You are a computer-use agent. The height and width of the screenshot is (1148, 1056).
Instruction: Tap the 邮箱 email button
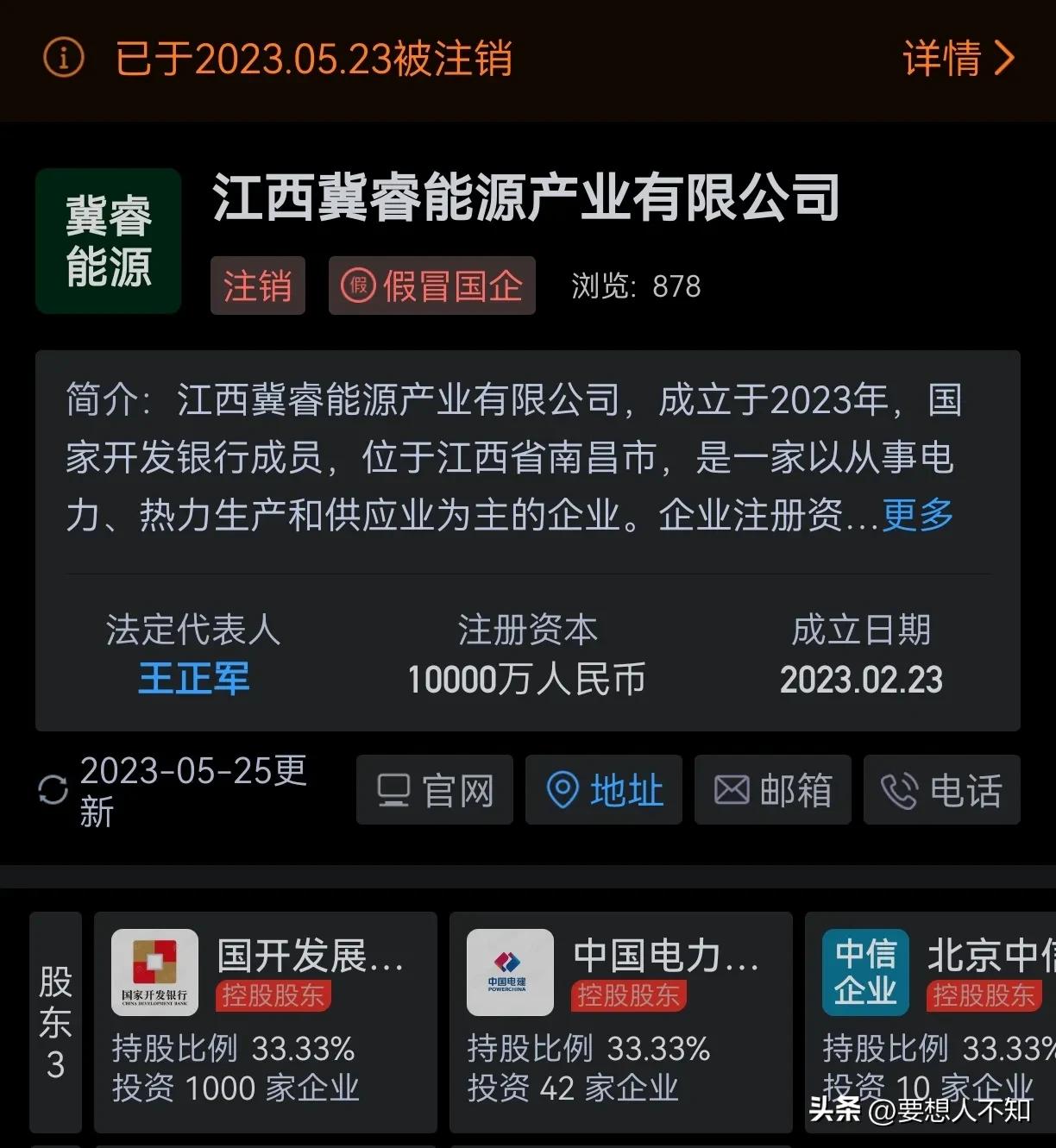point(773,790)
